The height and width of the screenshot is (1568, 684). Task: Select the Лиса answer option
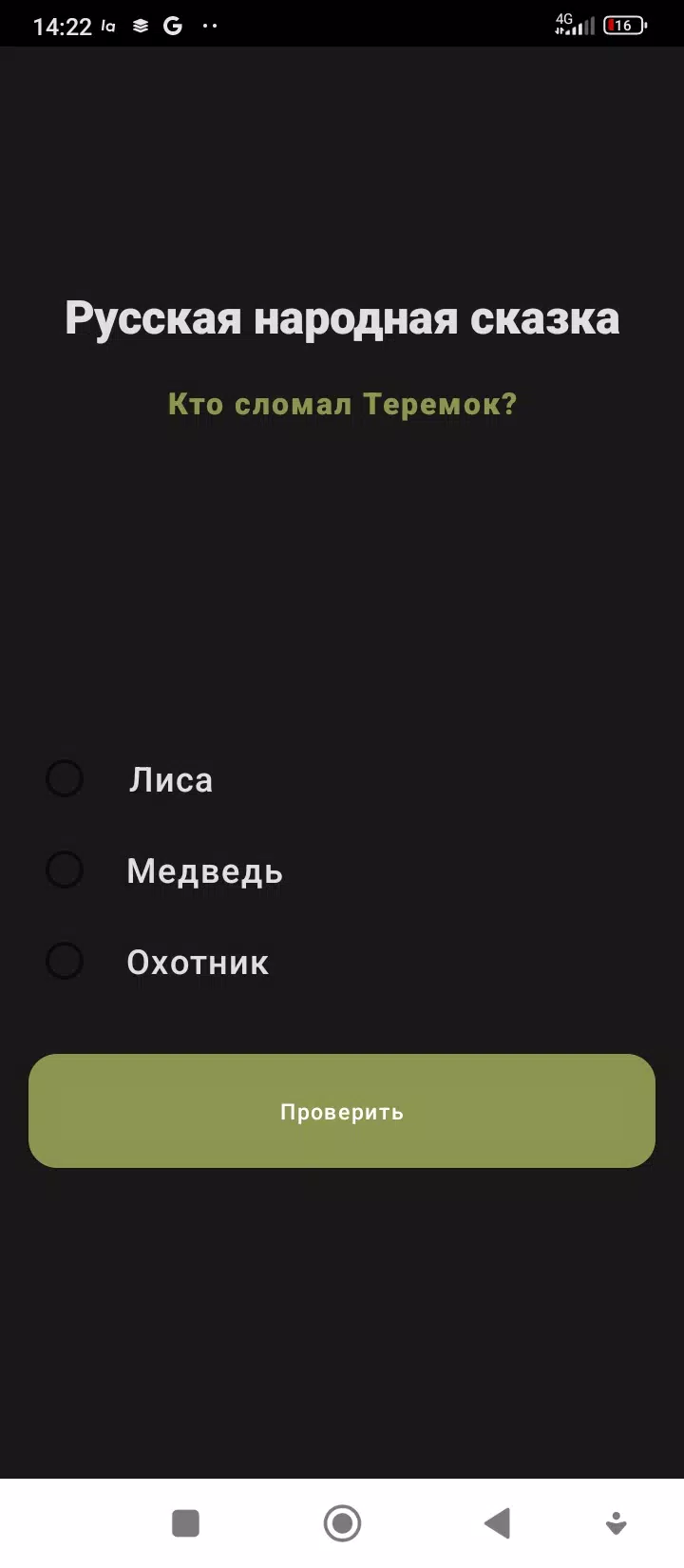[x=65, y=779]
